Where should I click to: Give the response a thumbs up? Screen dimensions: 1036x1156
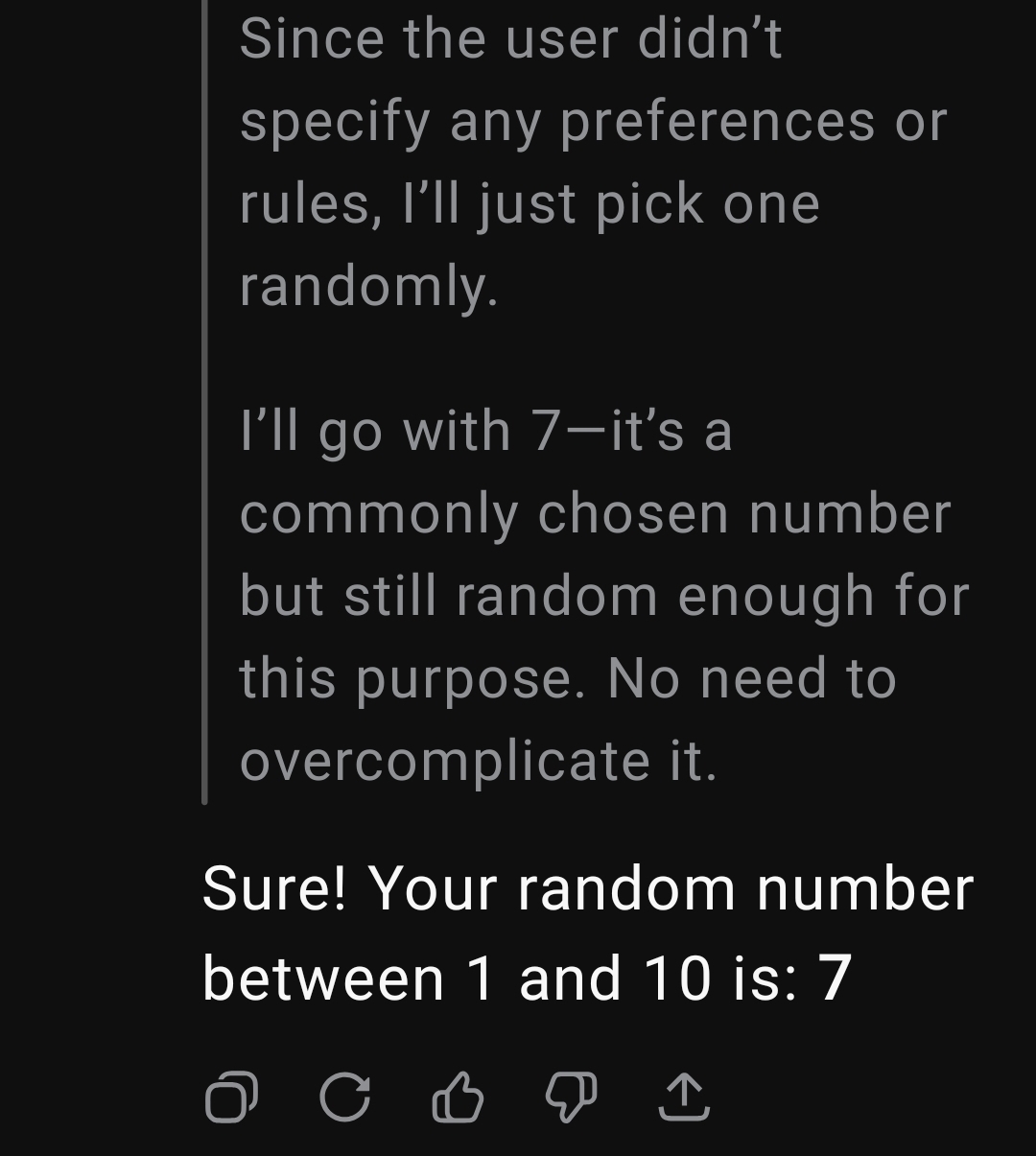point(458,1097)
